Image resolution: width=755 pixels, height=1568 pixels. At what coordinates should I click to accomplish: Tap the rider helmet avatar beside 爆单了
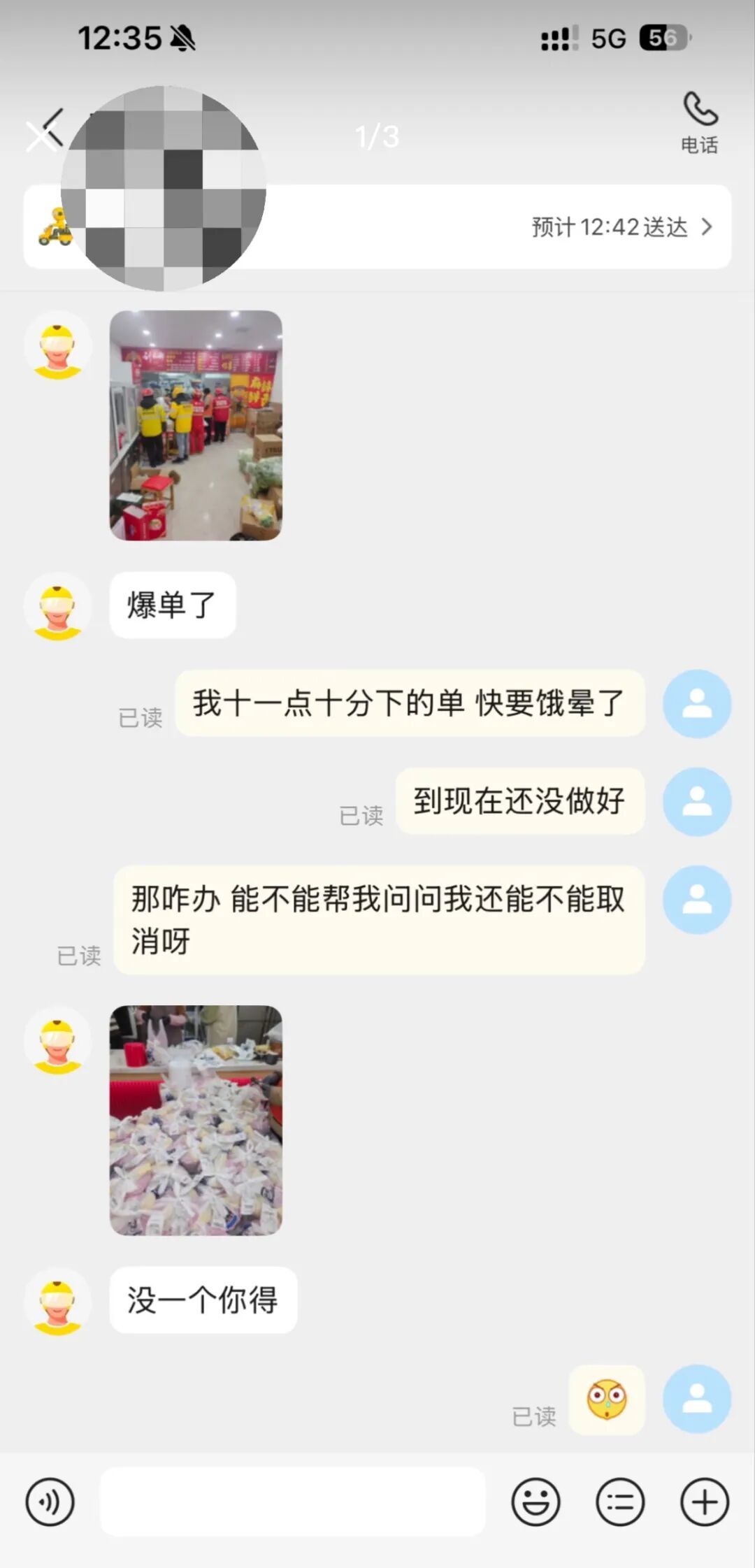click(59, 607)
